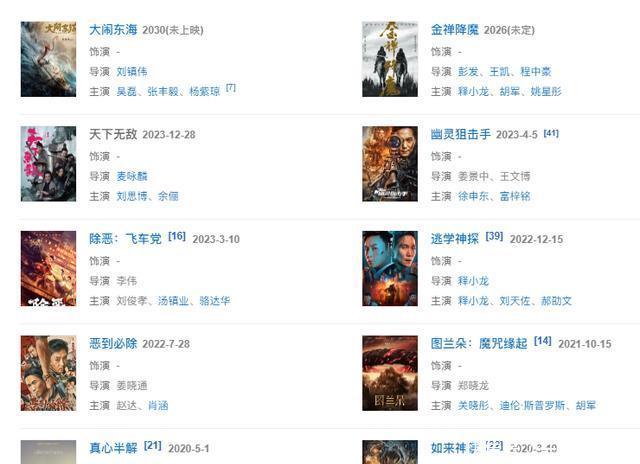Tap the 恶到必除 poster thumbnail
This screenshot has width=640, height=464.
pos(48,372)
